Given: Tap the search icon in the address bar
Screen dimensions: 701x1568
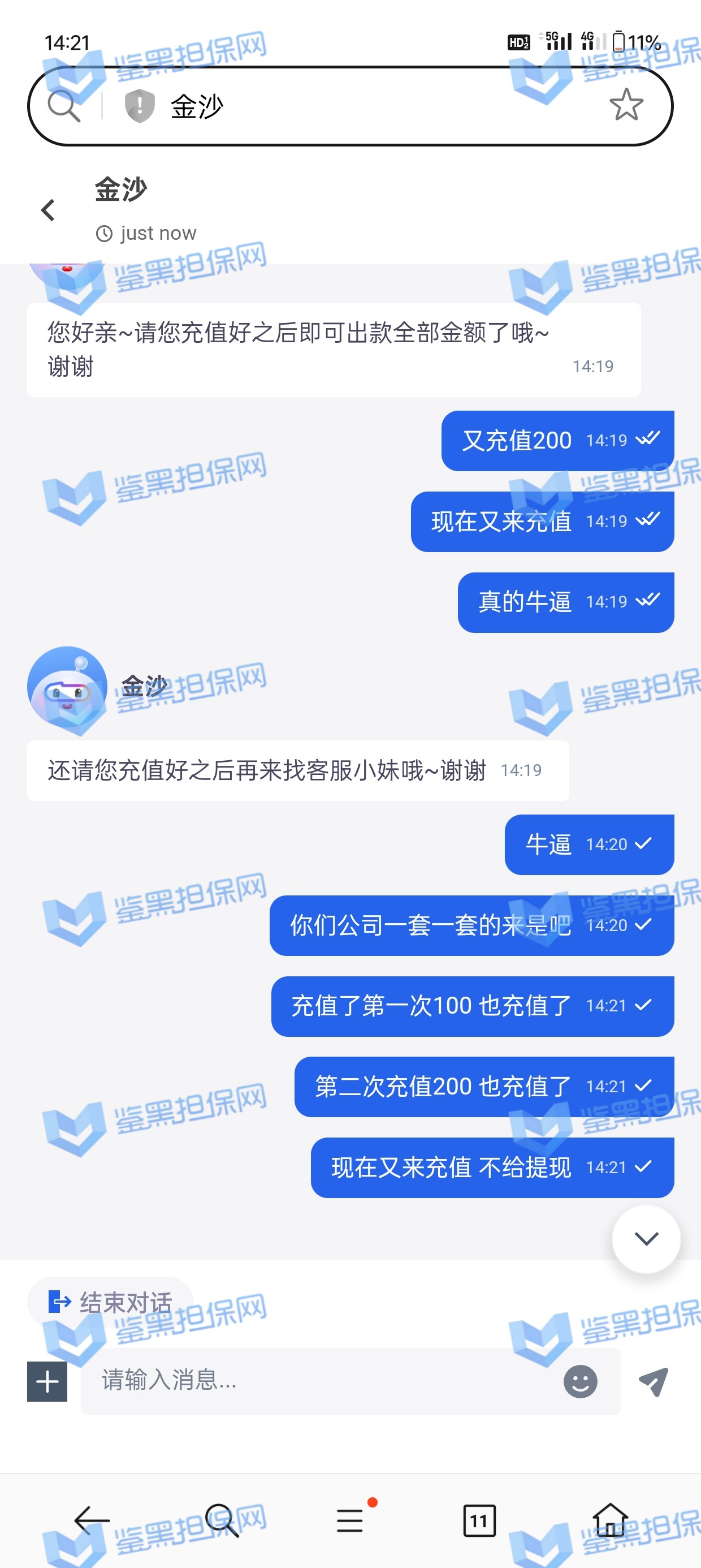Looking at the screenshot, I should 64,106.
